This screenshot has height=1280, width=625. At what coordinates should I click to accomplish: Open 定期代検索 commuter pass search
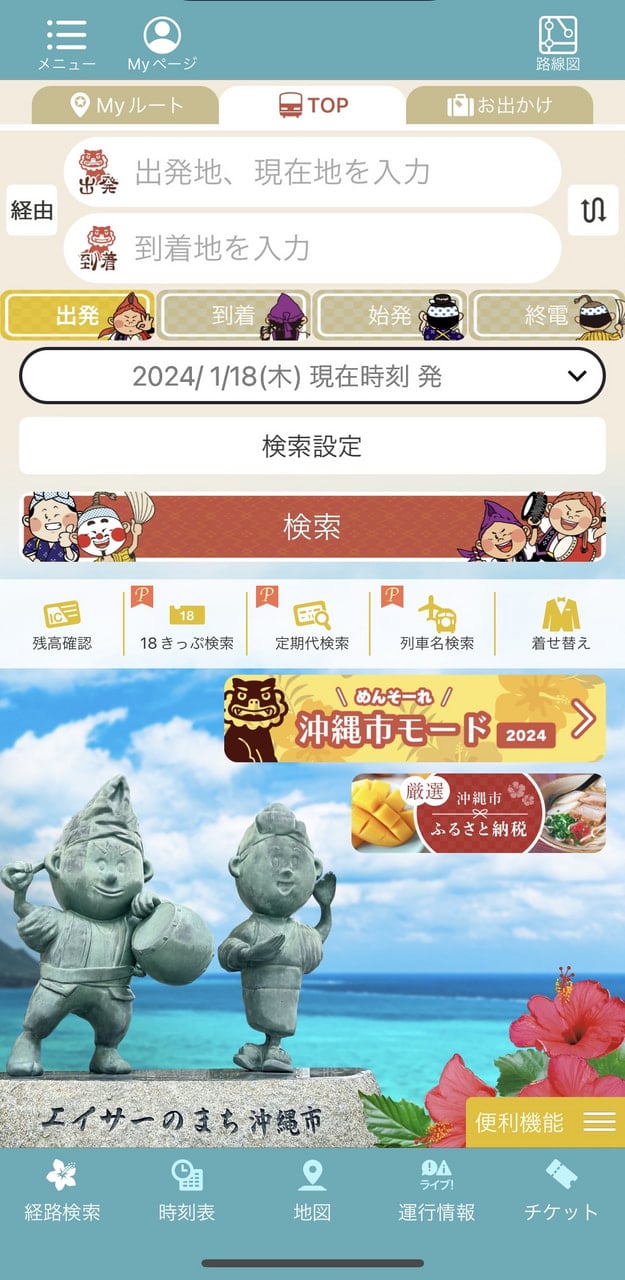coord(312,626)
